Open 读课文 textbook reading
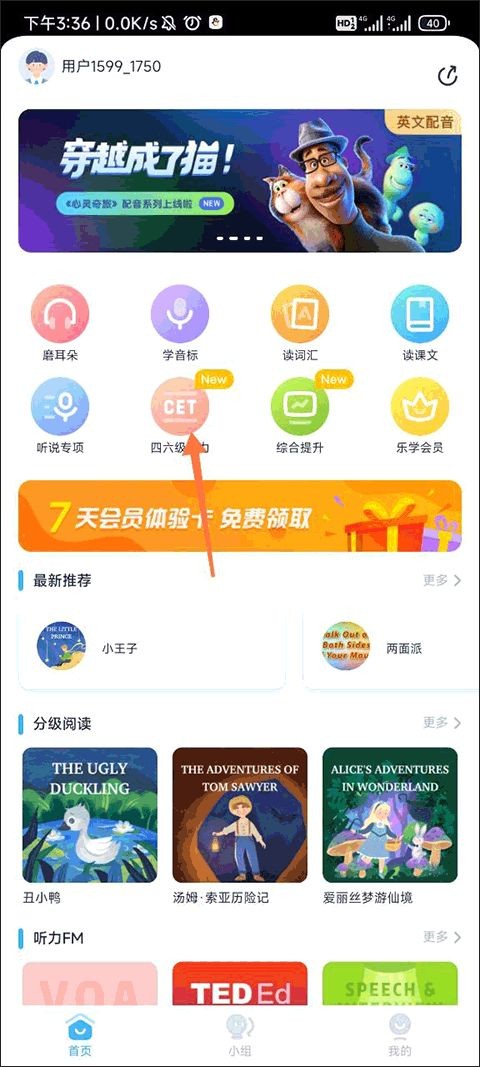This screenshot has height=1067, width=480. (420, 324)
